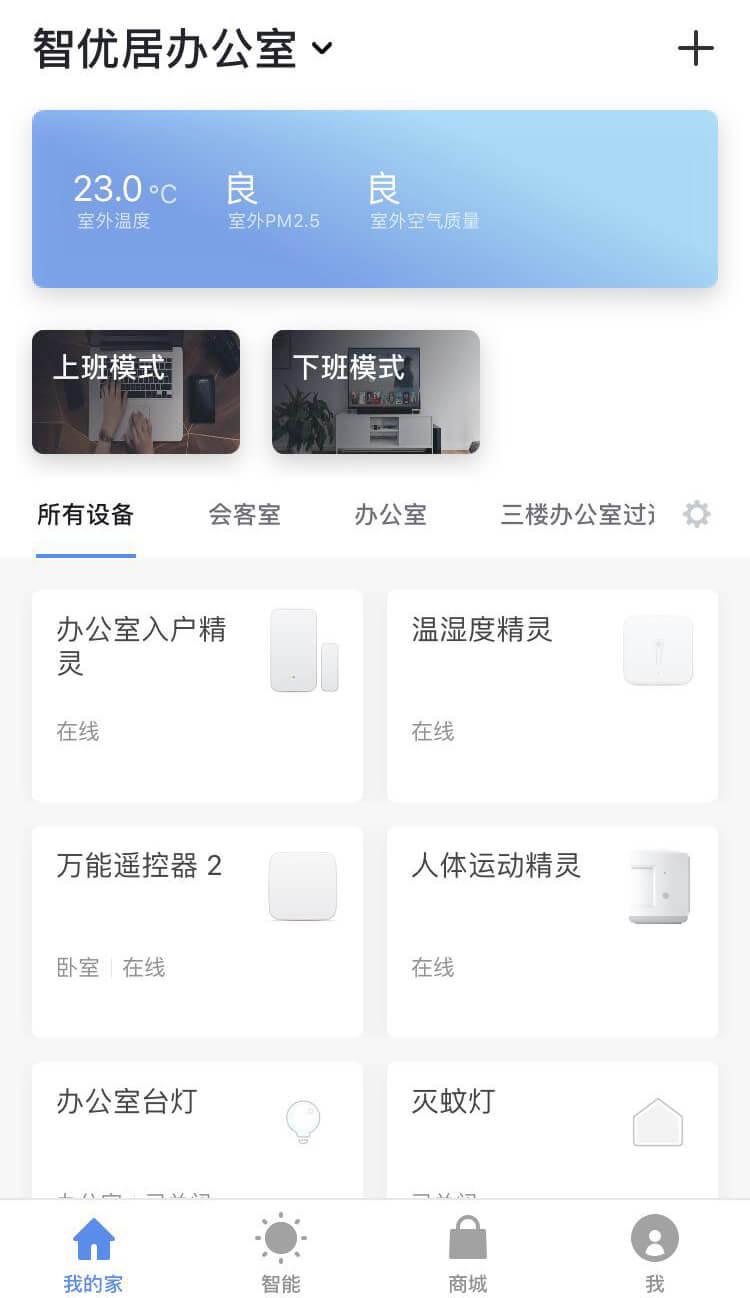
Task: Tap the plus icon to add a device
Action: 696,47
